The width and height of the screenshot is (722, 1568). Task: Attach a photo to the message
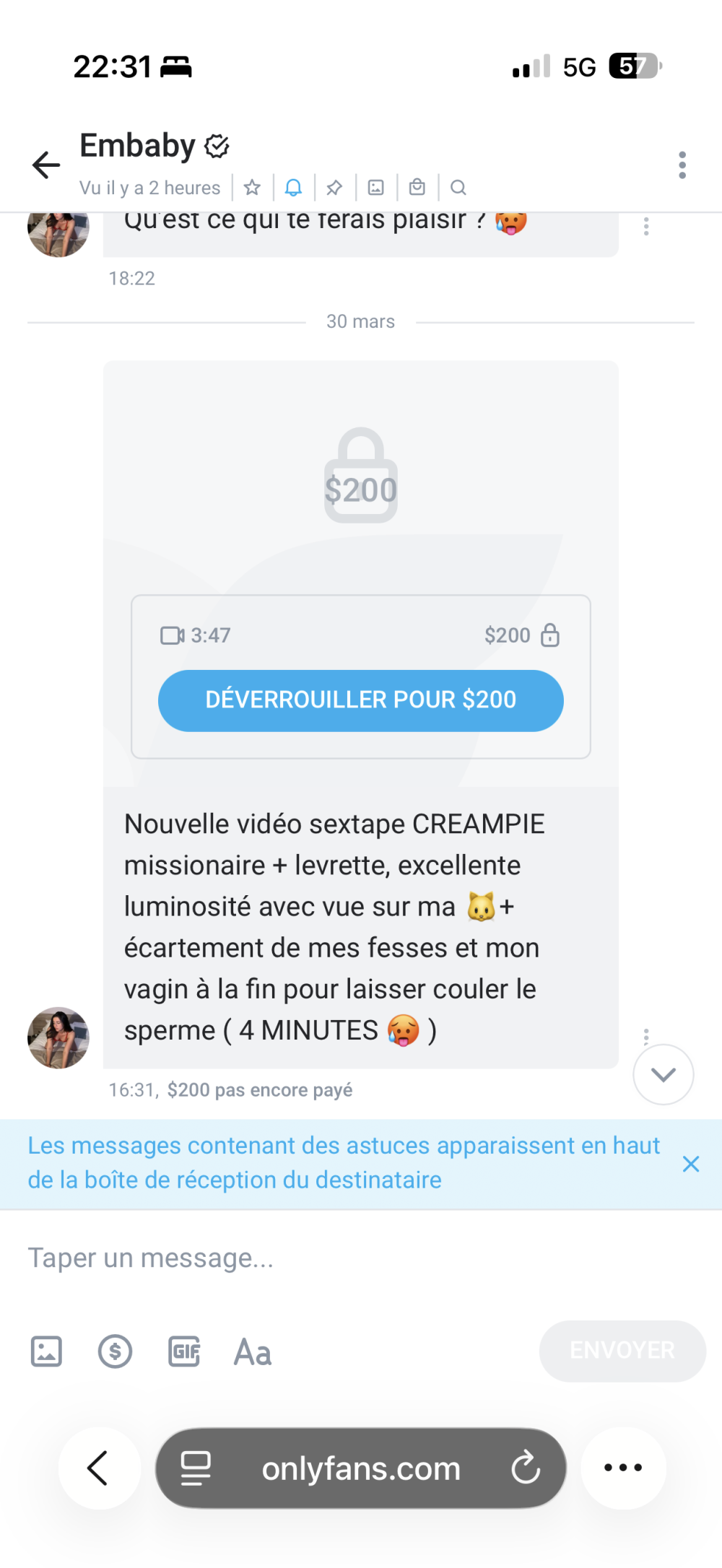pos(46,1351)
